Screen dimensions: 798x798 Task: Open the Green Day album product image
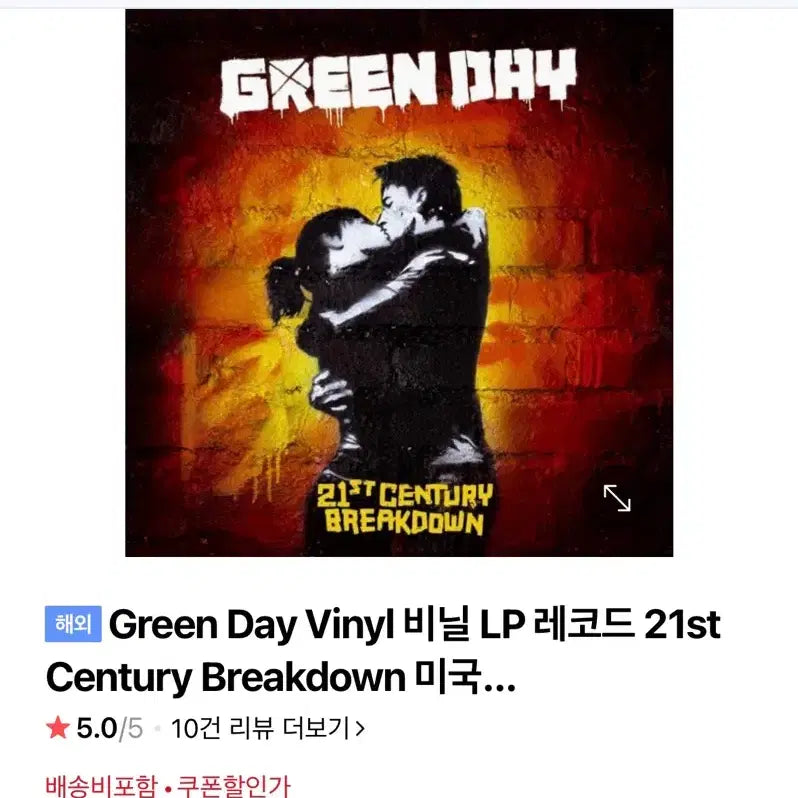[x=398, y=282]
